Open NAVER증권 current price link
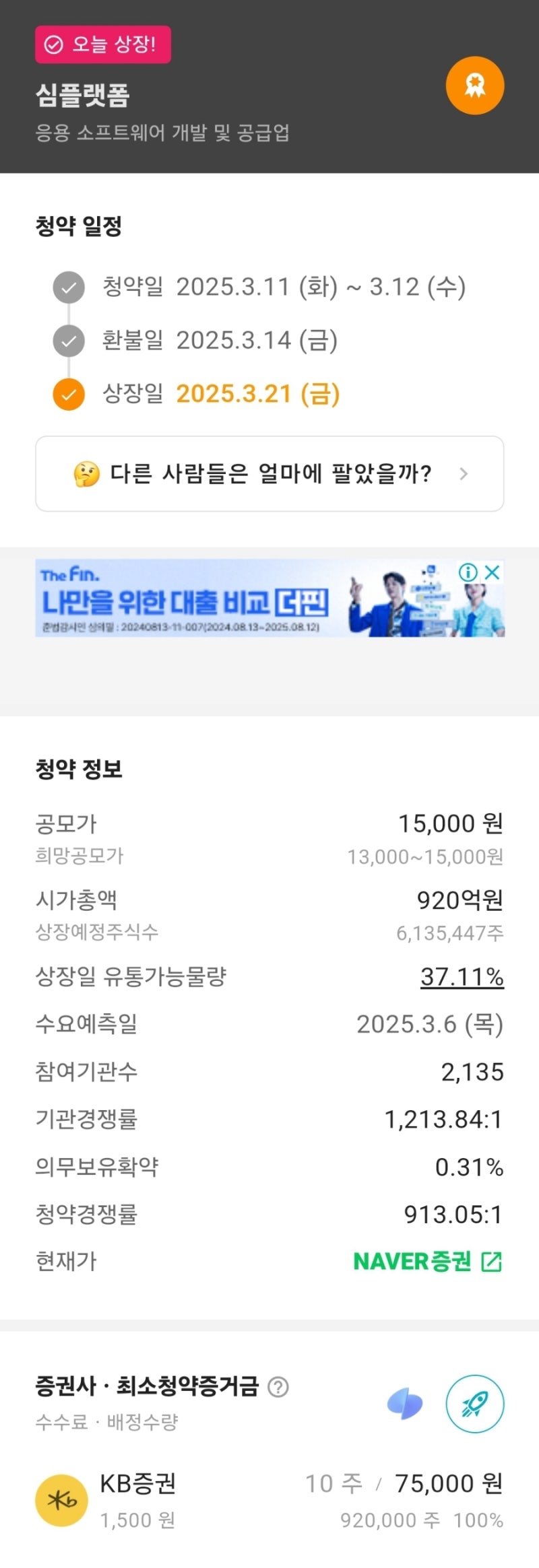Screen dimensions: 539x1568 coord(428,1261)
